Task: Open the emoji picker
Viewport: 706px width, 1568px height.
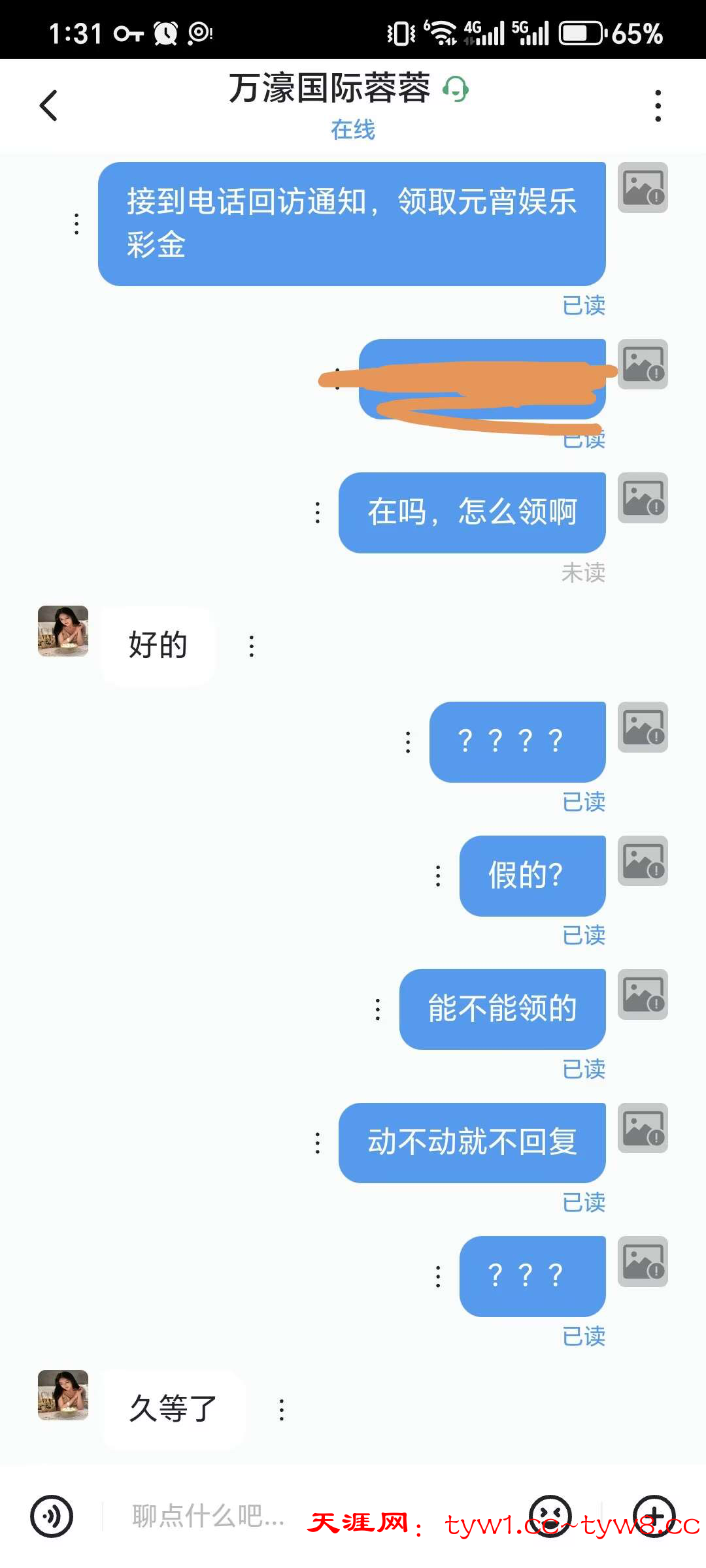Action: 550,1516
